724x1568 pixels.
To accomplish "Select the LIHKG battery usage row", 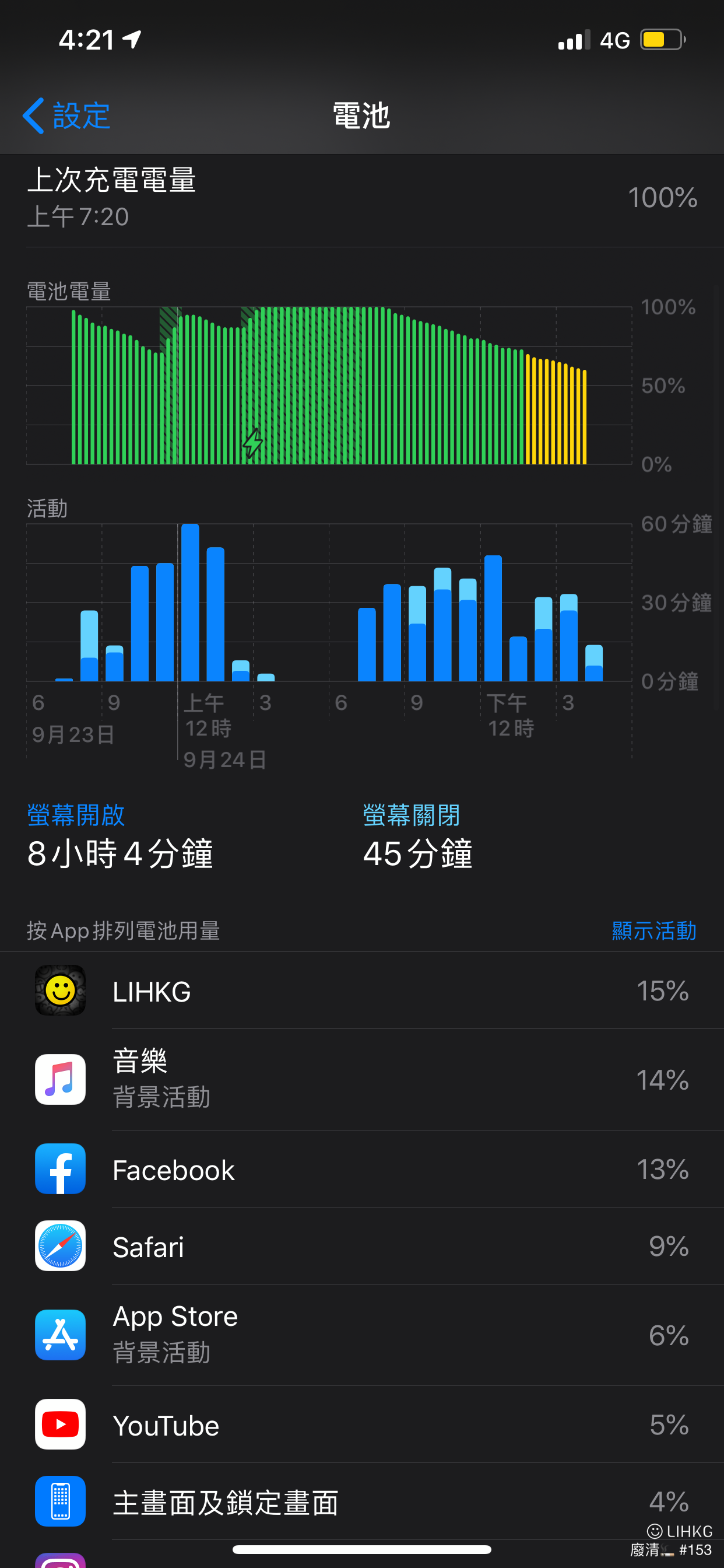I will tap(362, 991).
